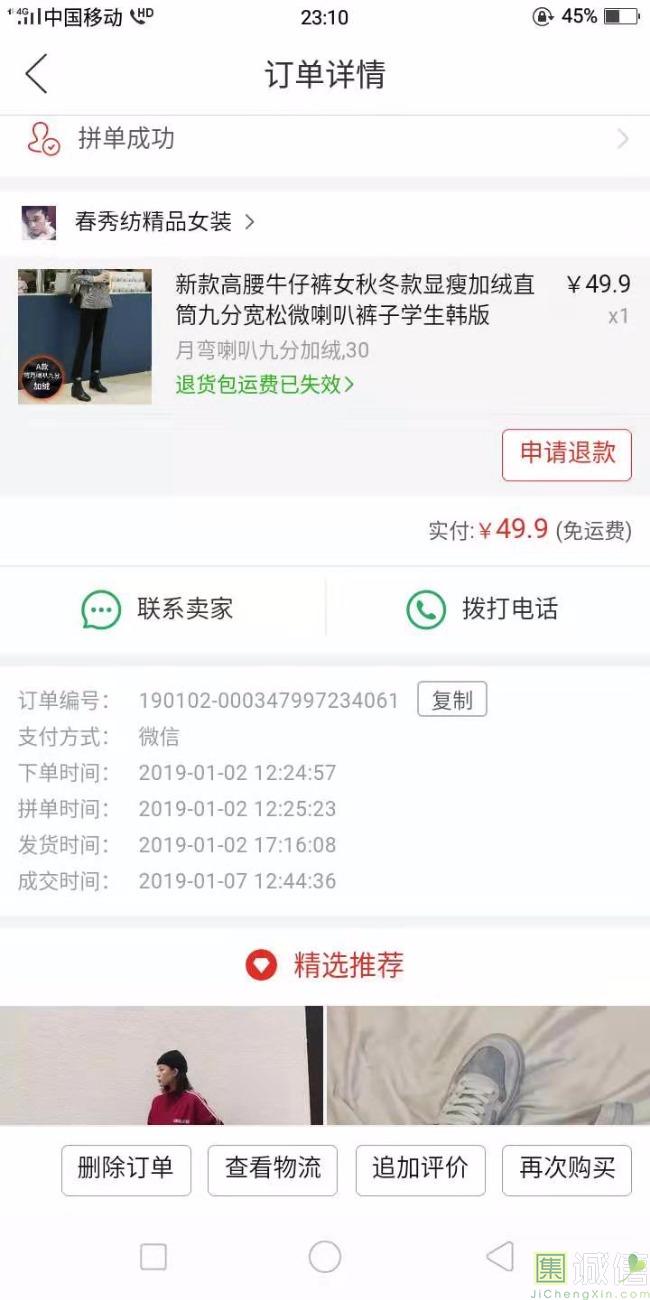Tap 删除订单 to delete the order

[126, 1168]
